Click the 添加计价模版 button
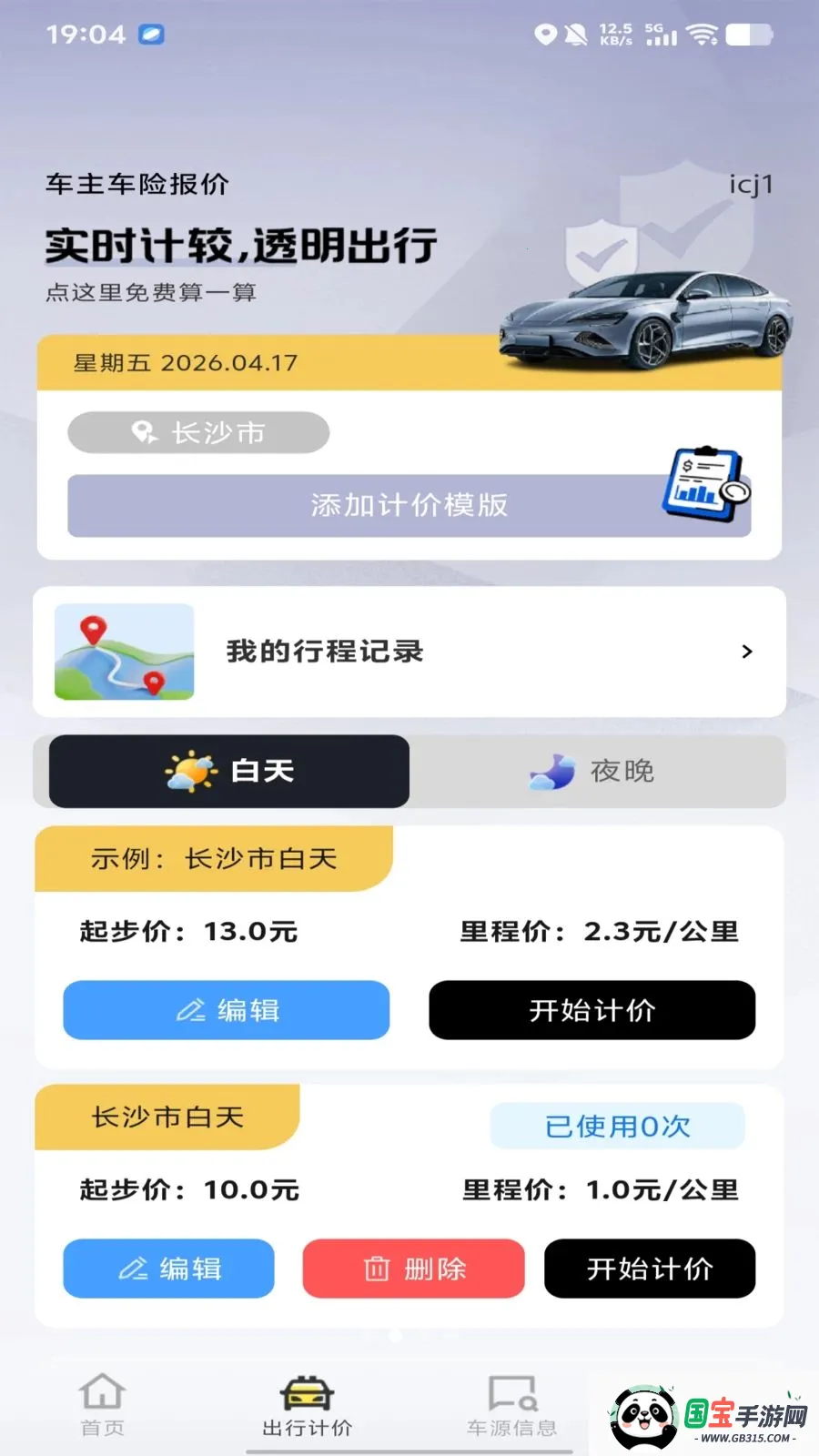 tap(409, 506)
